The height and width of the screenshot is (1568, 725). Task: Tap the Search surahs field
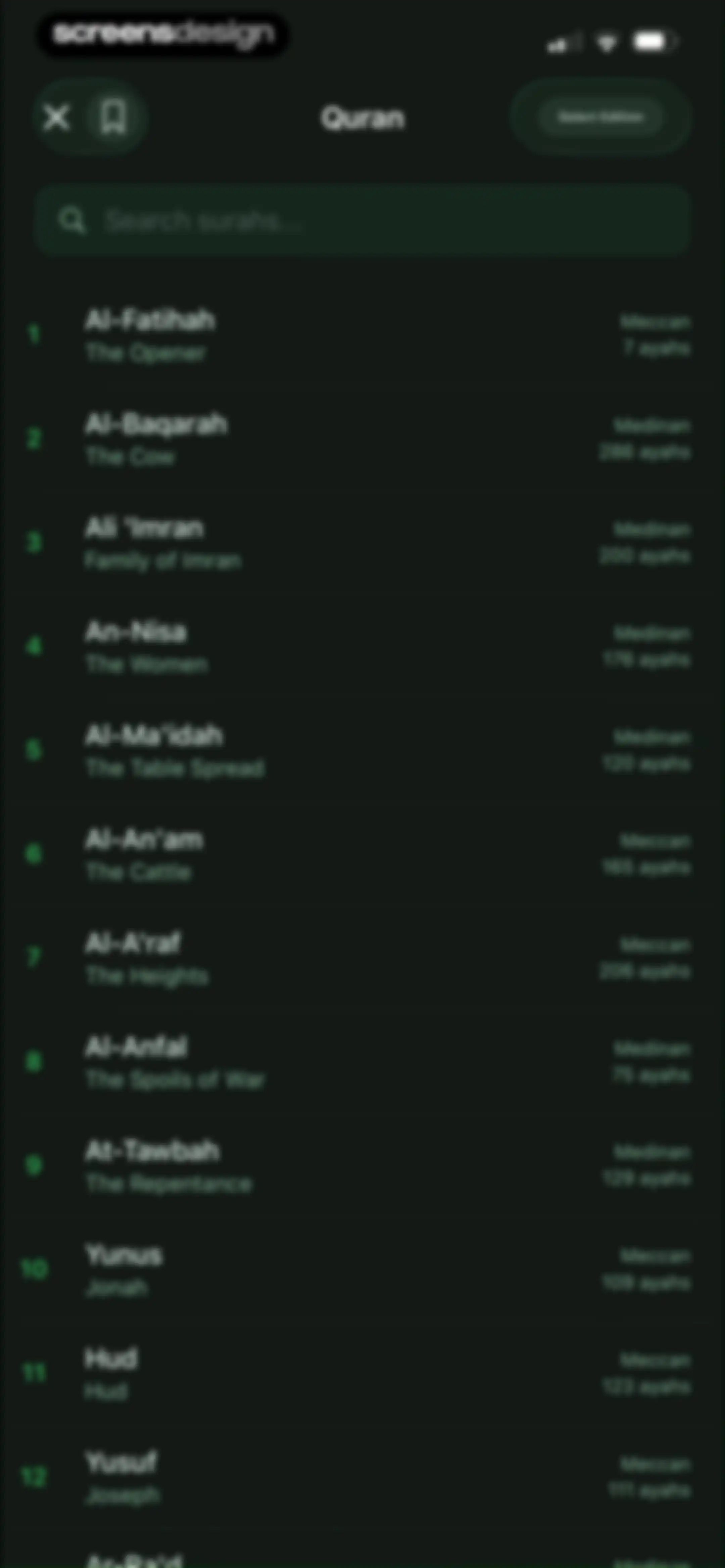pyautogui.click(x=363, y=220)
